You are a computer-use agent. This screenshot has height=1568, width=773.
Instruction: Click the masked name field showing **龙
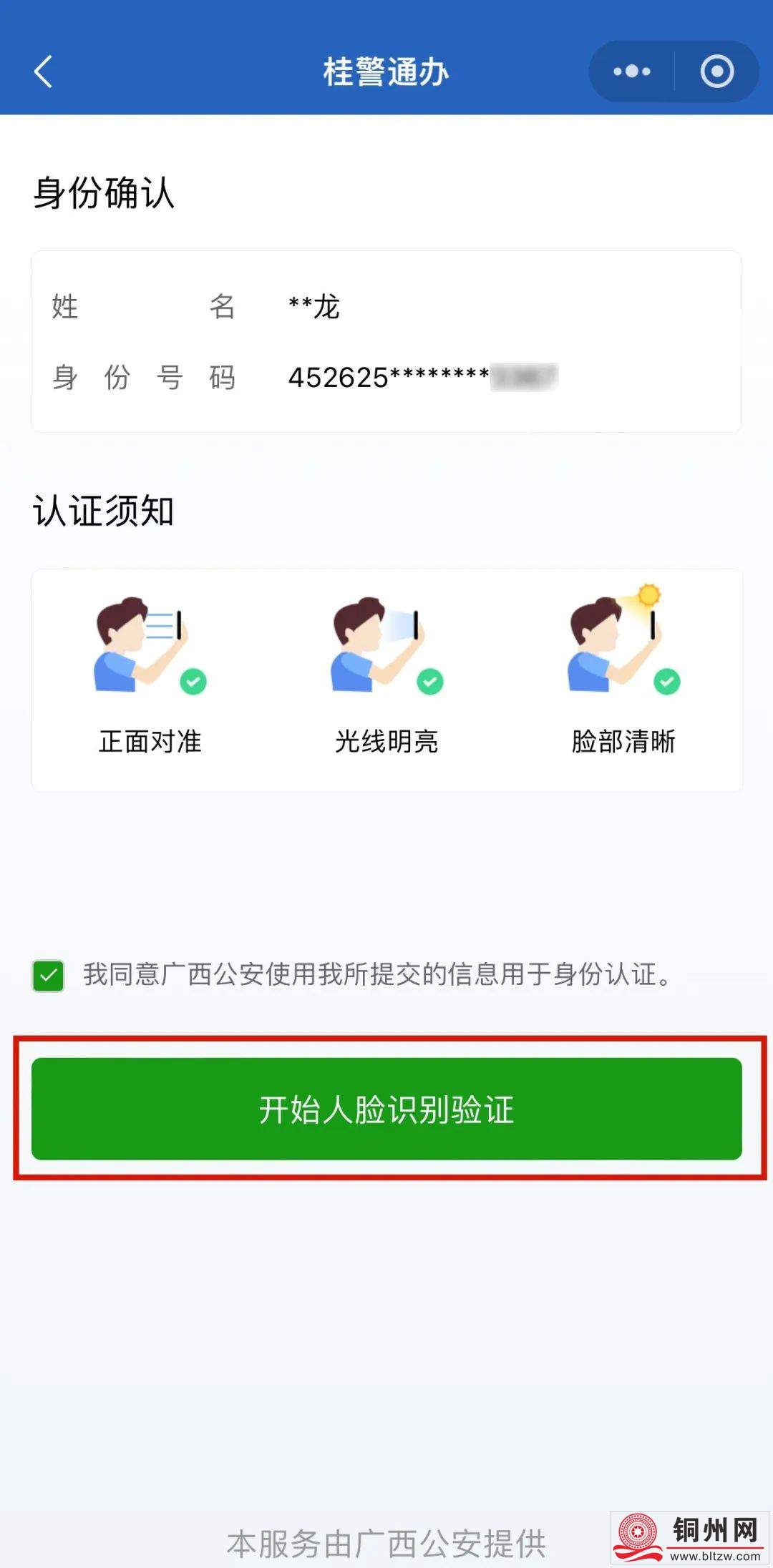(313, 308)
